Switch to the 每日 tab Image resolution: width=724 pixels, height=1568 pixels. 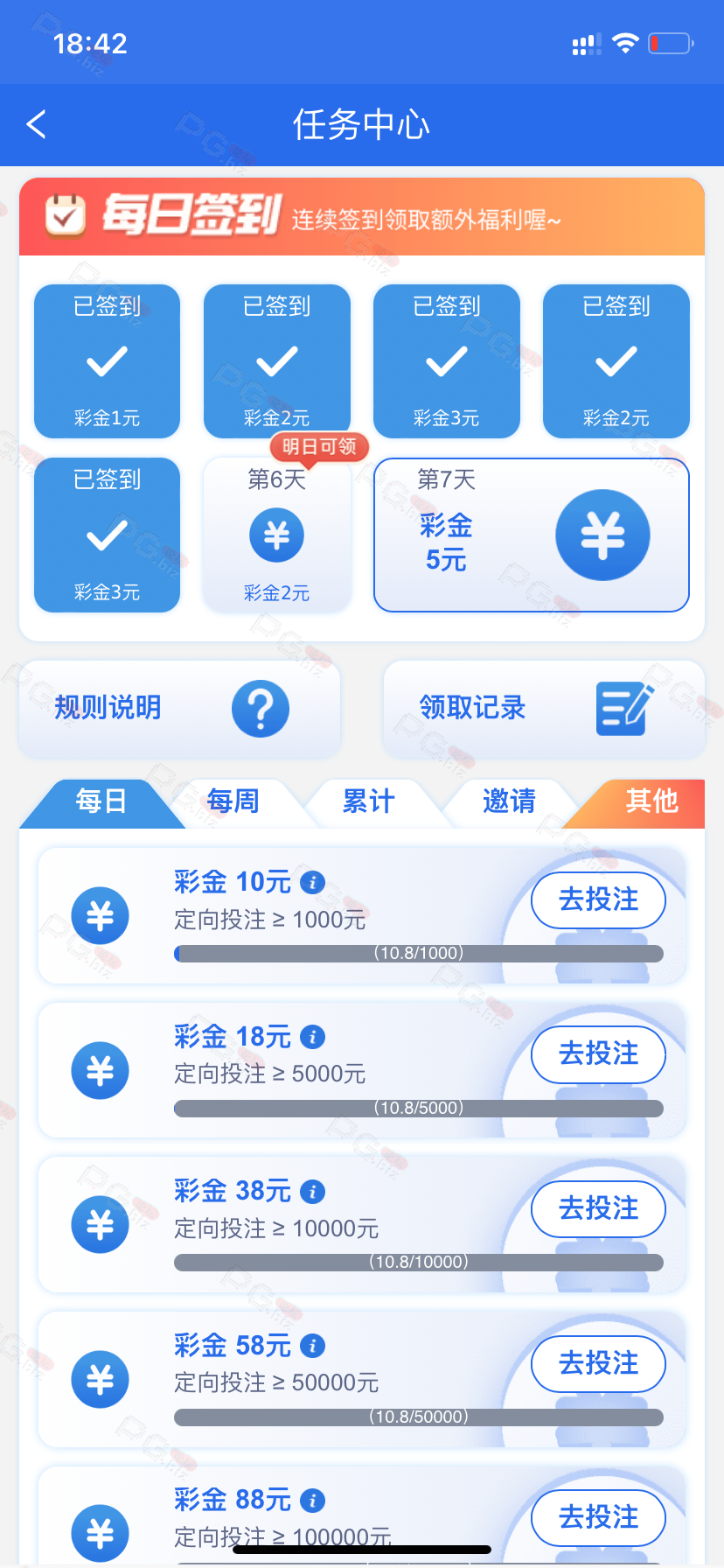[x=101, y=801]
